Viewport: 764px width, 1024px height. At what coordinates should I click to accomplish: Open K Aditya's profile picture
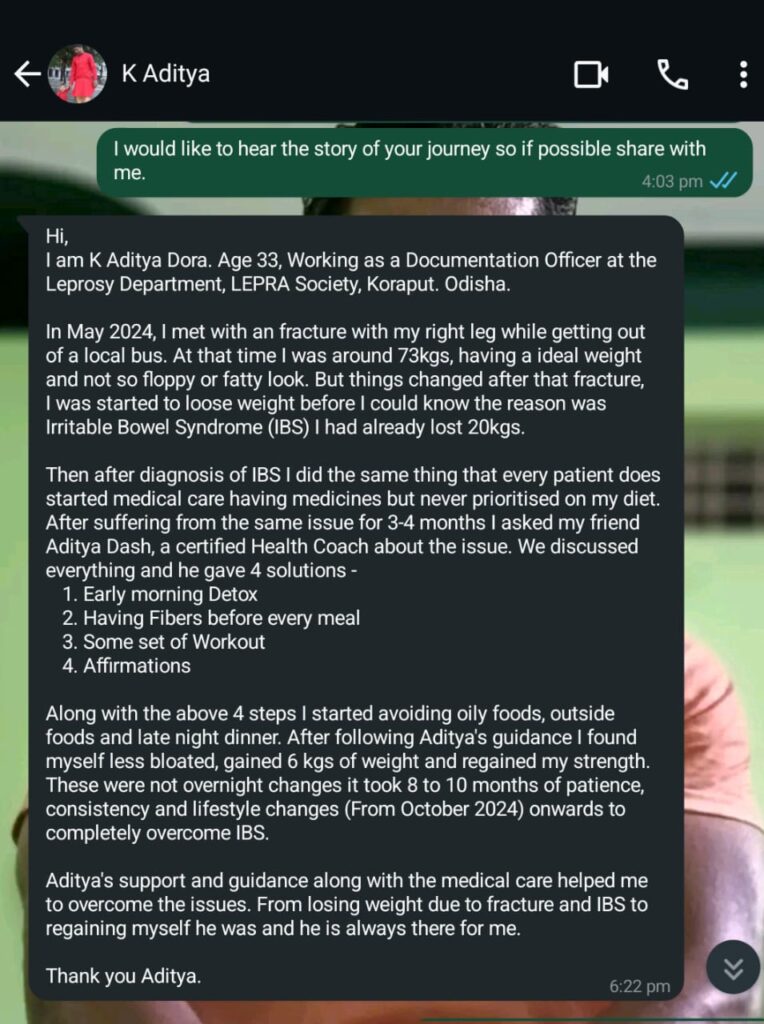coord(74,73)
